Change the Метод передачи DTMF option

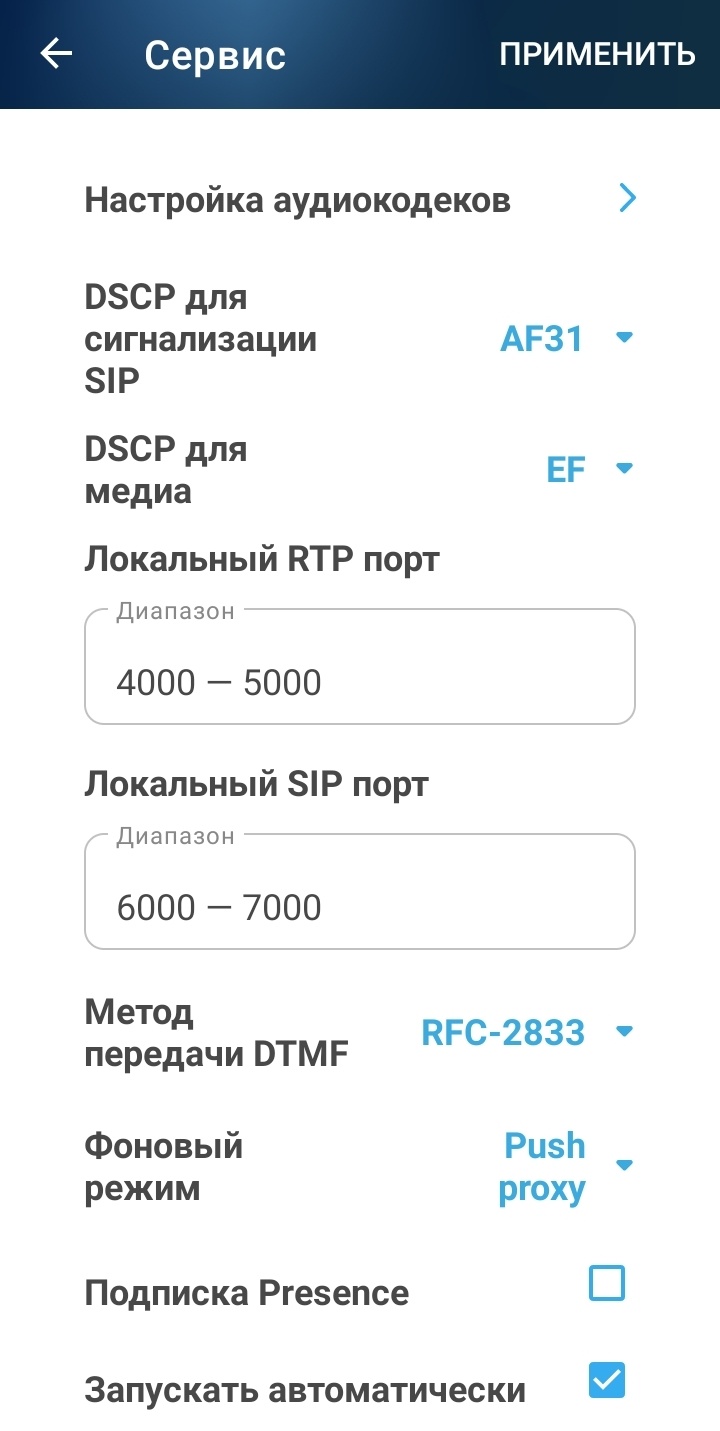[x=527, y=1032]
